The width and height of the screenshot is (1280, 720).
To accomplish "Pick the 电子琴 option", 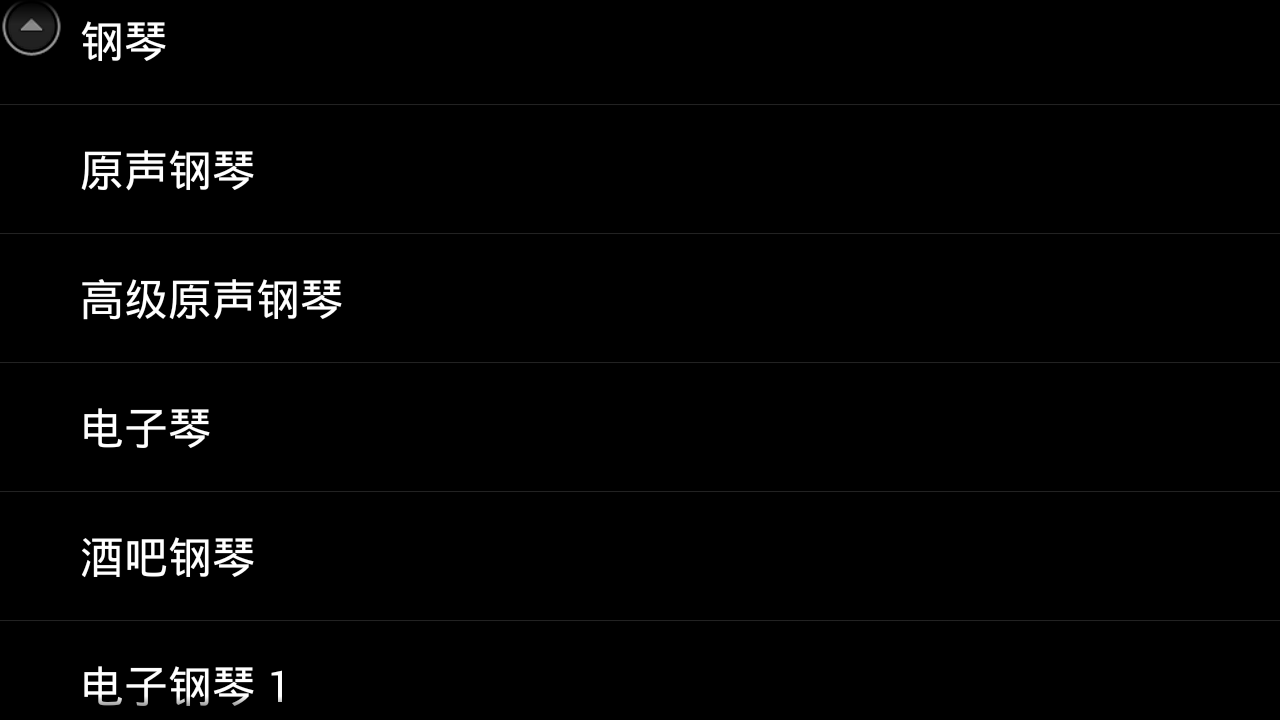I will pyautogui.click(x=146, y=428).
